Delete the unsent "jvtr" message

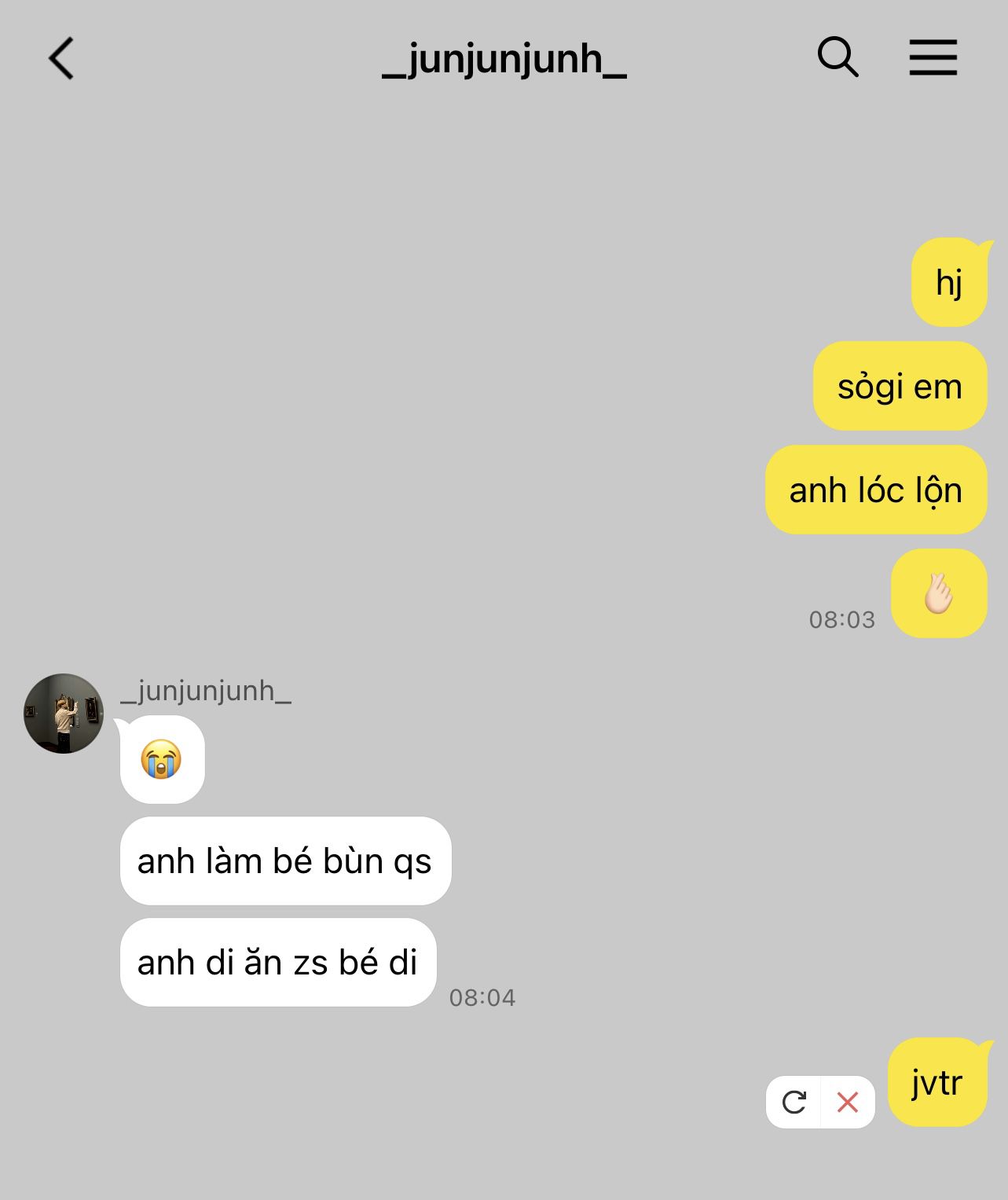tap(848, 1102)
